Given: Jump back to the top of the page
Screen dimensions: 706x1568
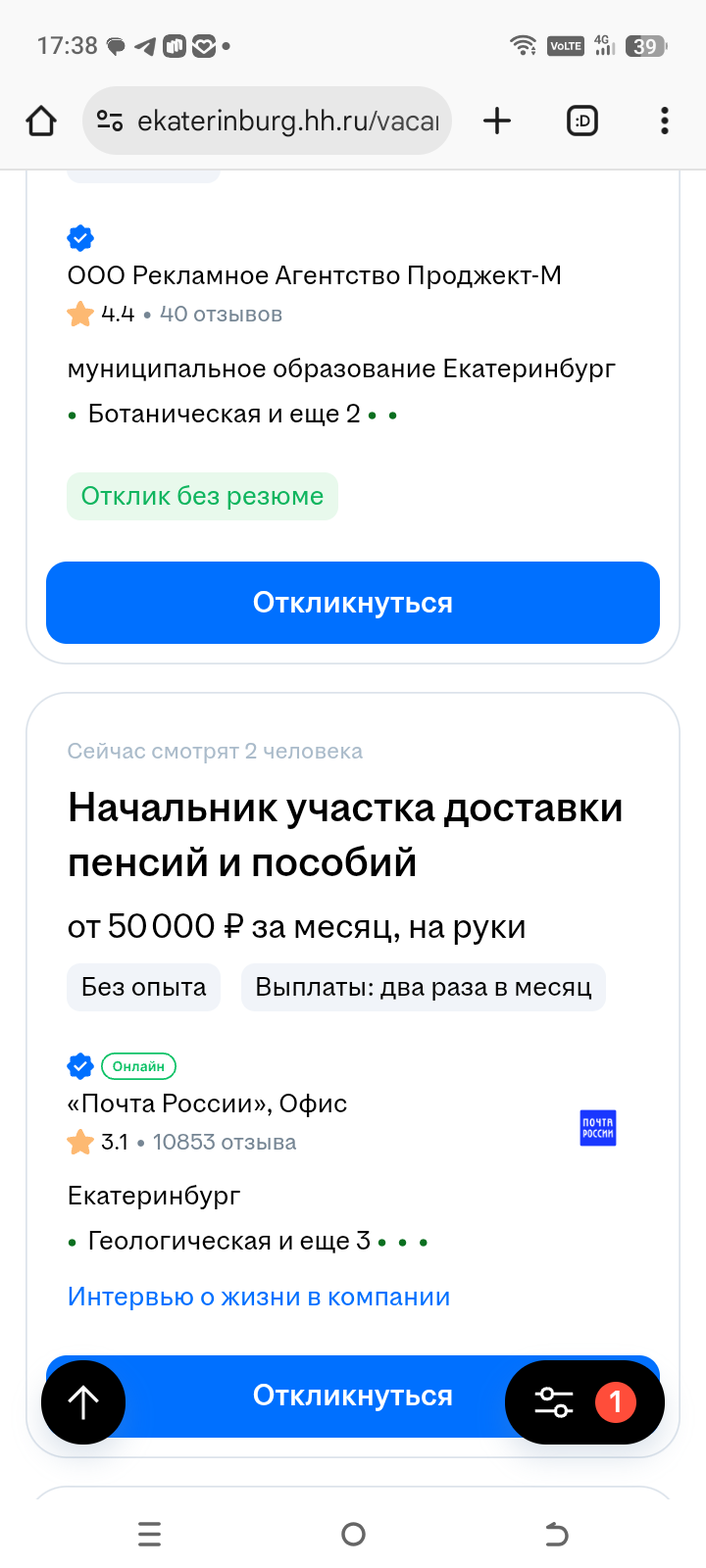Looking at the screenshot, I should 83,1402.
